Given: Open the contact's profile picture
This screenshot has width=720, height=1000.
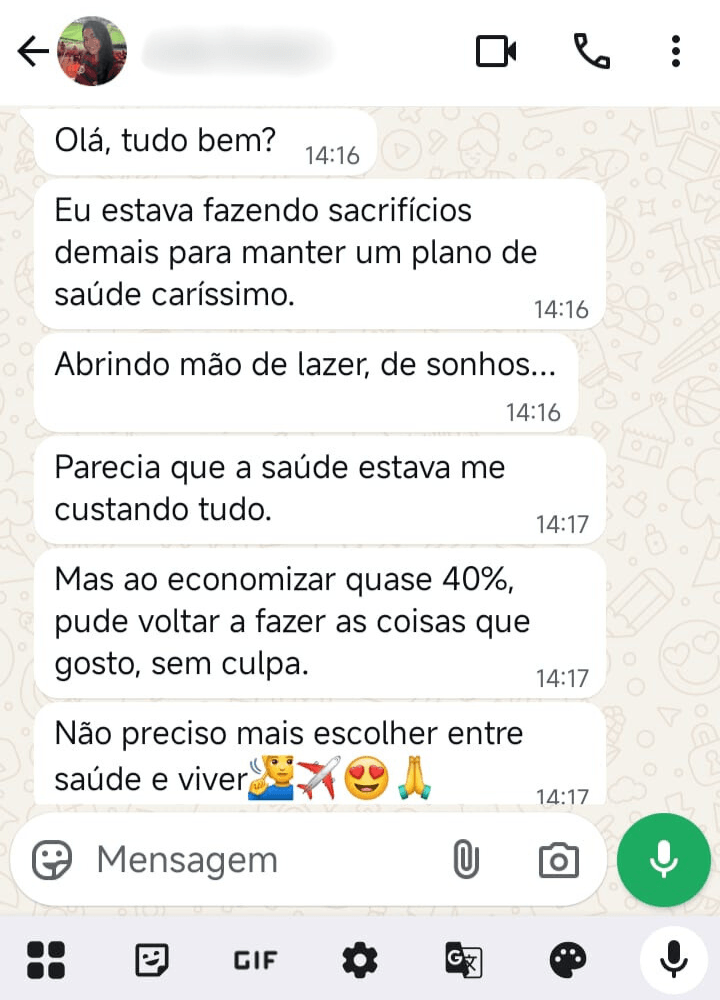Looking at the screenshot, I should coord(93,51).
